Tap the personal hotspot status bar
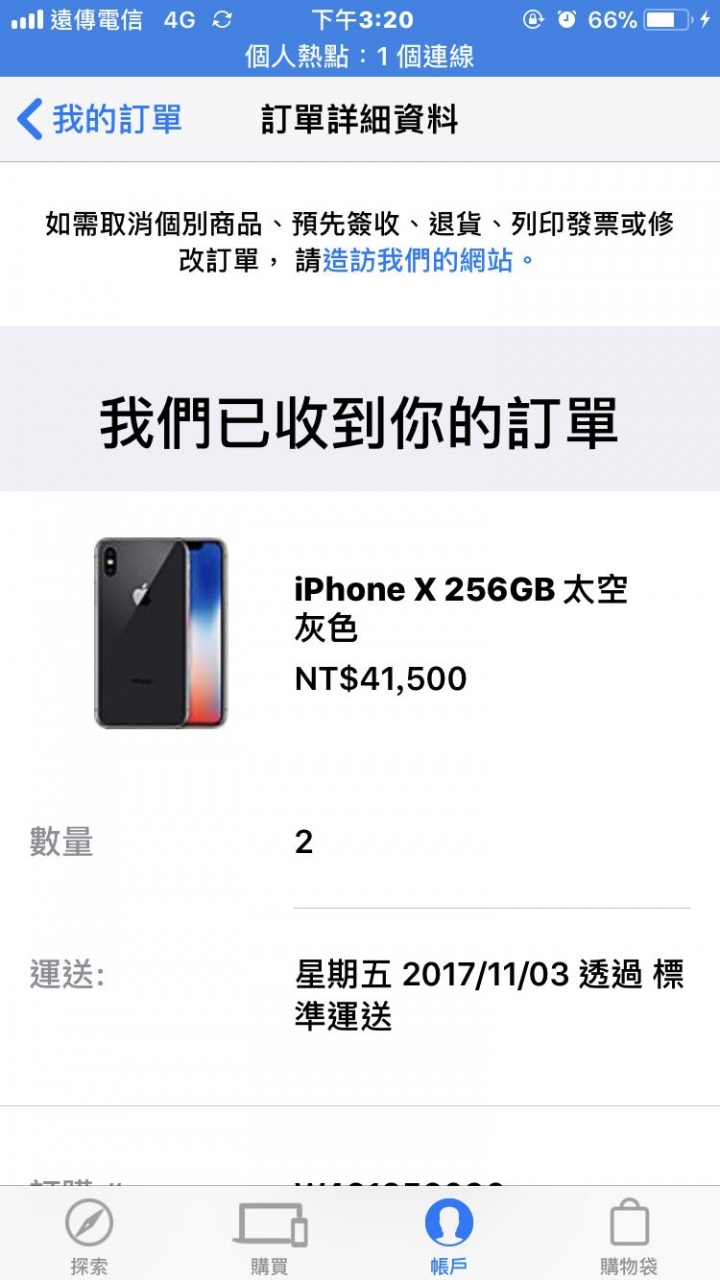This screenshot has height=1280, width=720. (360, 57)
